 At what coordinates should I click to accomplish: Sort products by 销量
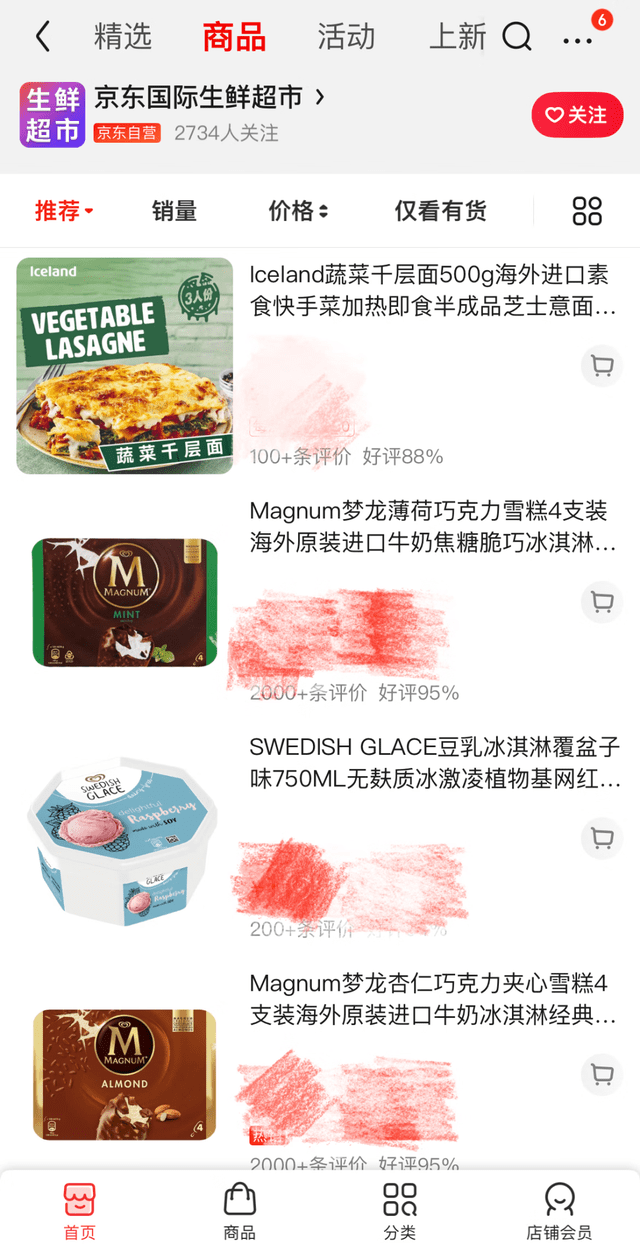point(174,211)
